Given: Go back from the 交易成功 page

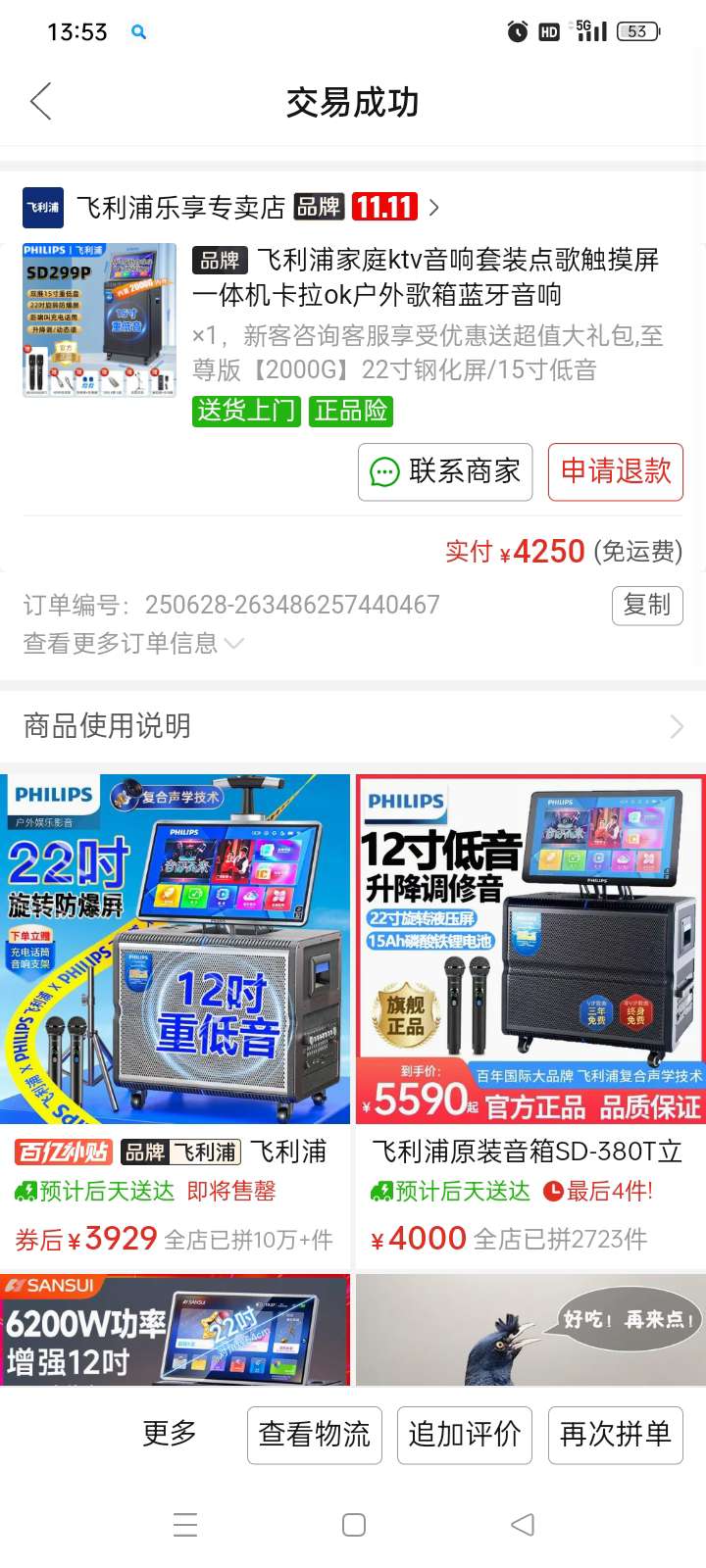Looking at the screenshot, I should click(x=41, y=102).
